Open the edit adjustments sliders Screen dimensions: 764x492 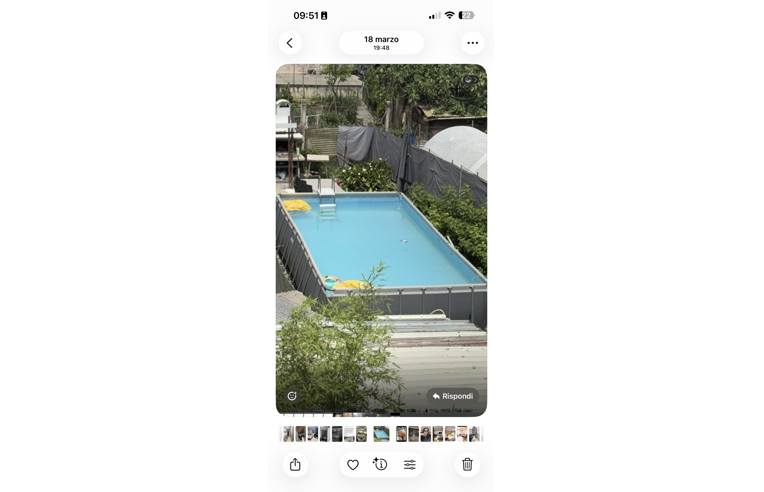click(x=409, y=464)
